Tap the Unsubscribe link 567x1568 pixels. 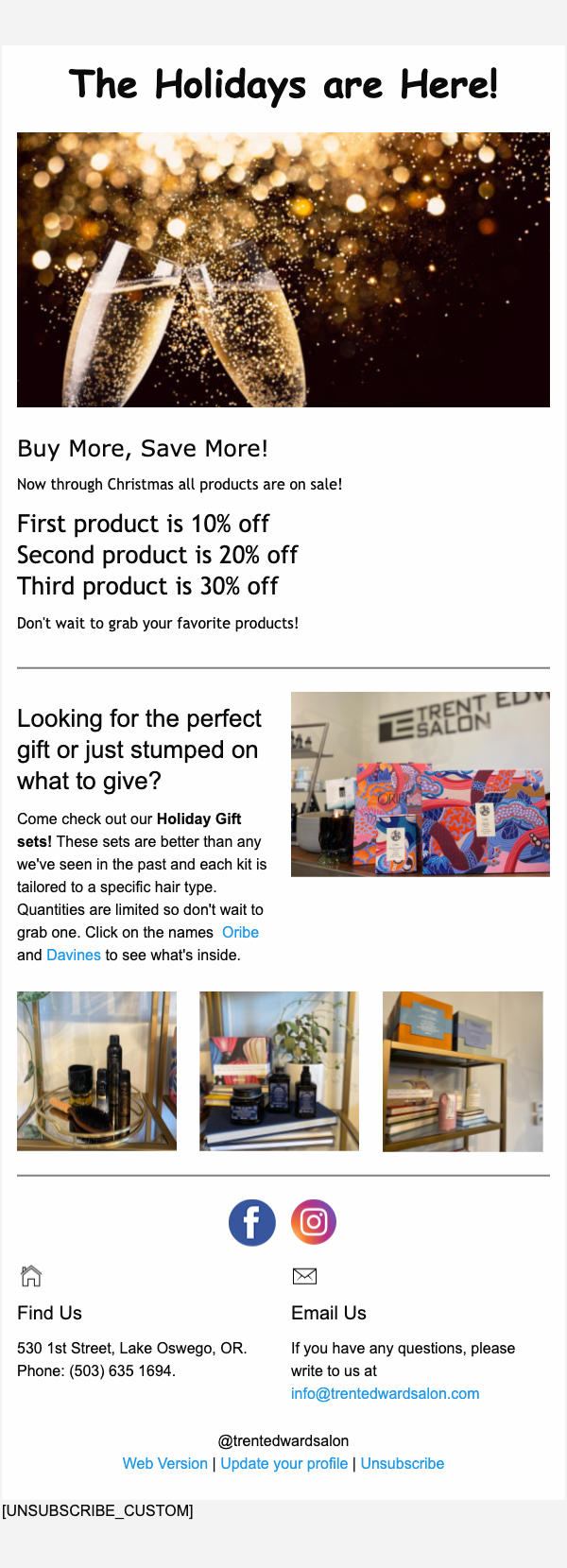point(402,1463)
